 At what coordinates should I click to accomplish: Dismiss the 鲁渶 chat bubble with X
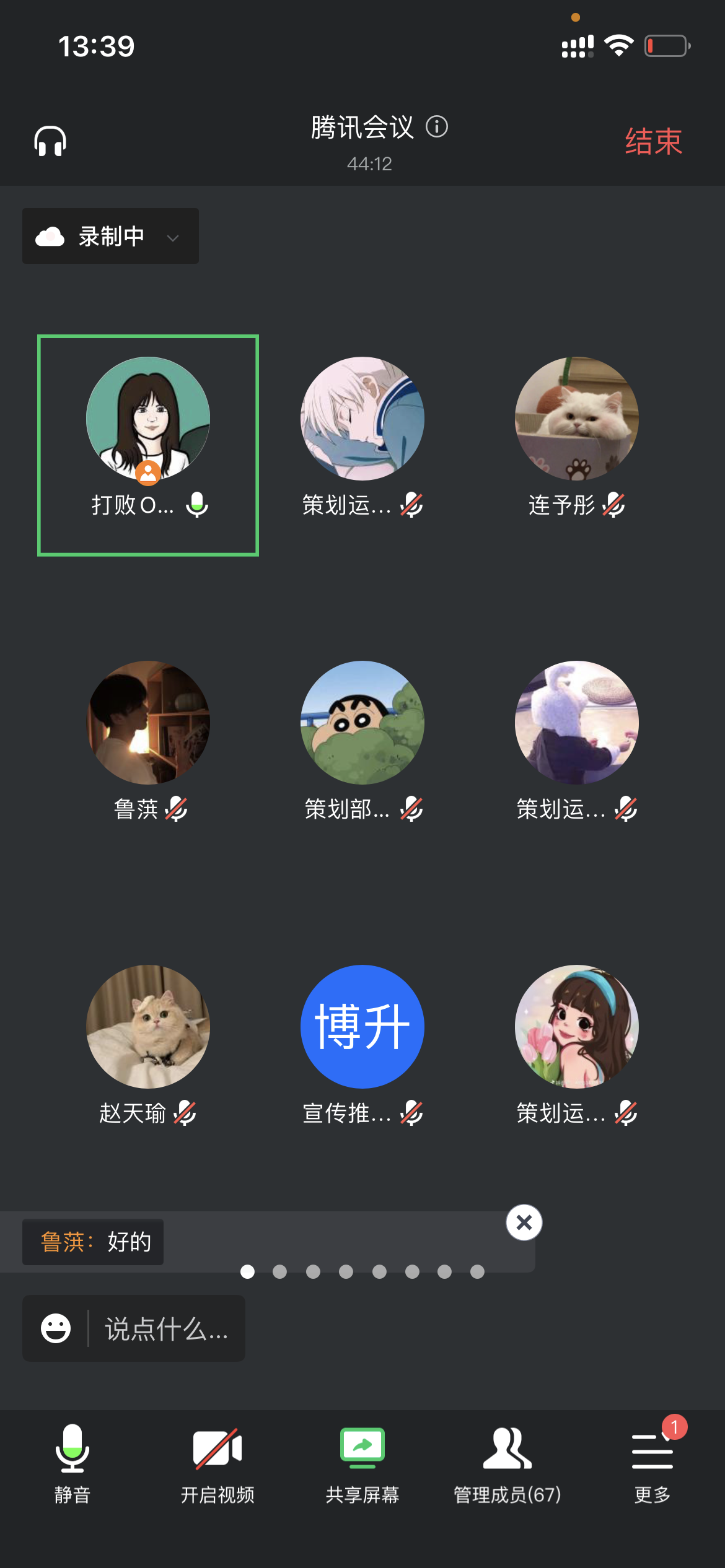(x=524, y=1222)
